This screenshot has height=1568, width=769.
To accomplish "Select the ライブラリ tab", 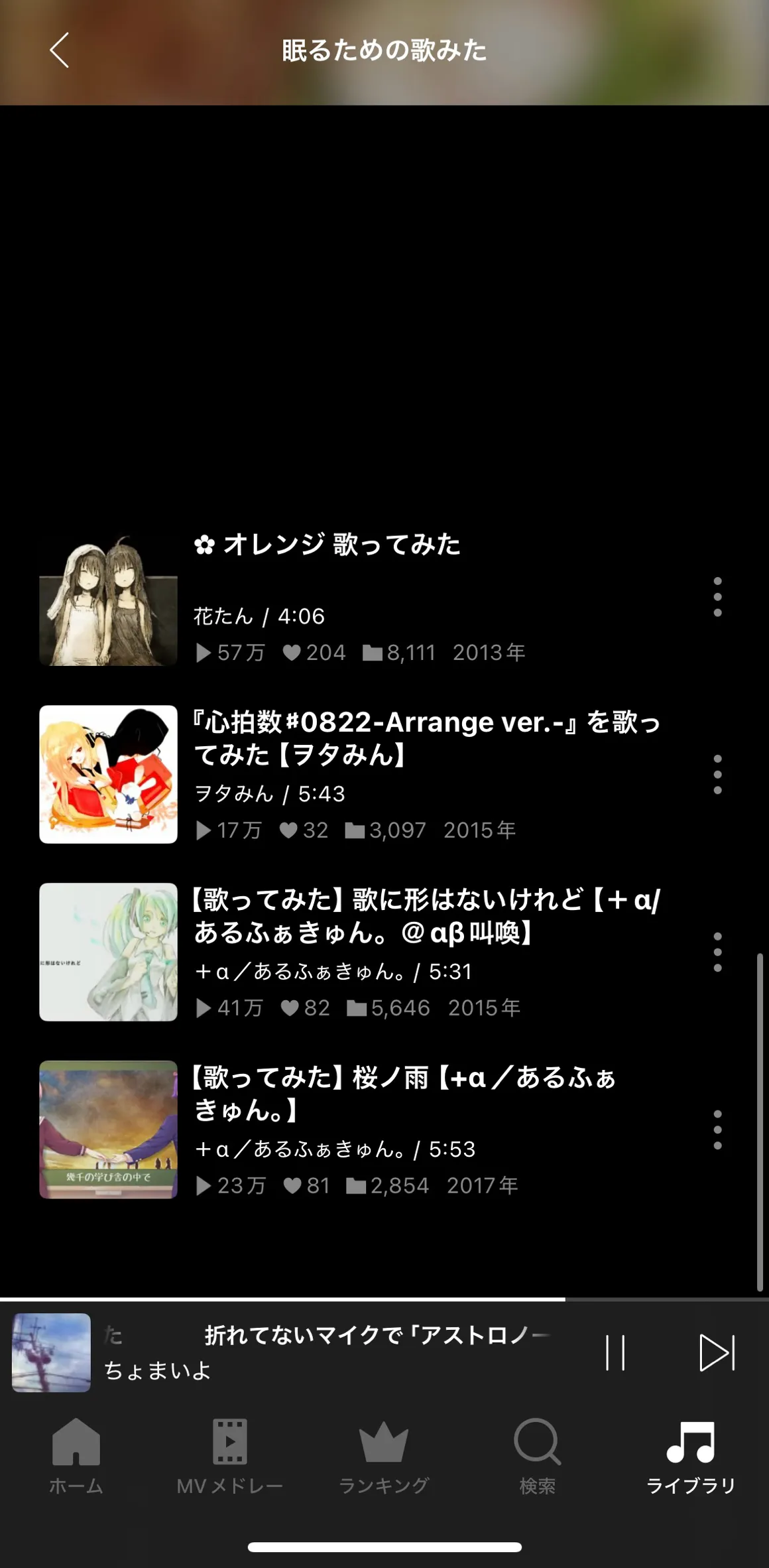I will tap(691, 1457).
